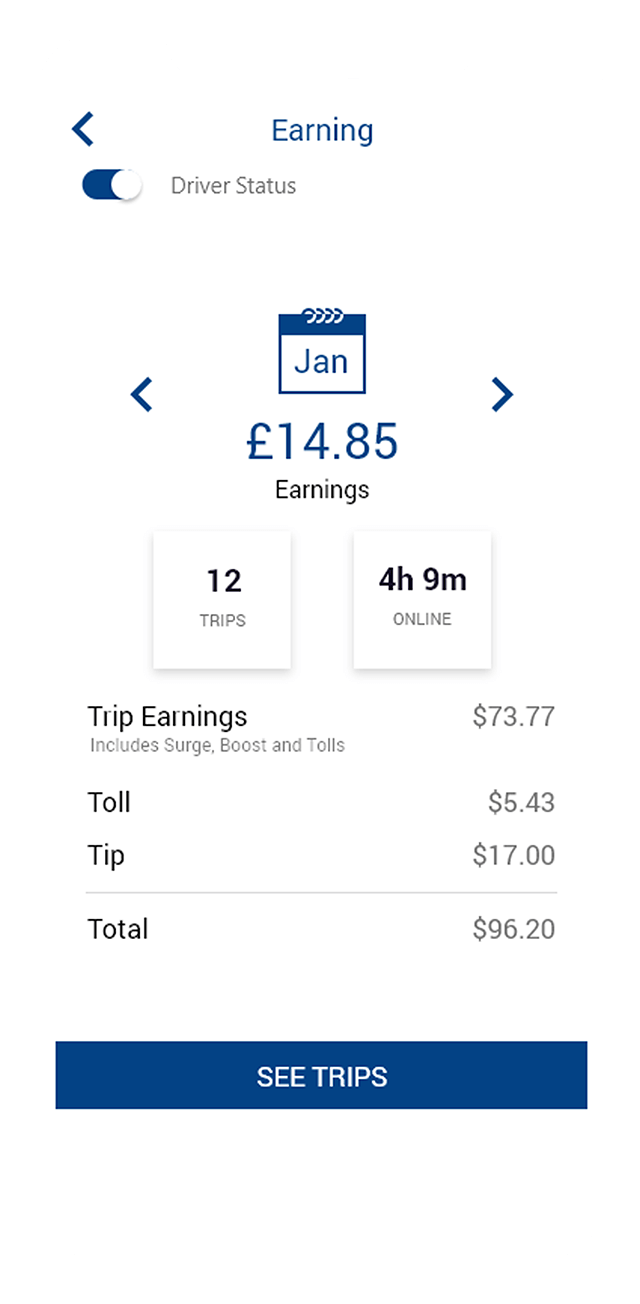This screenshot has width=640, height=1304.
Task: Toggle the Driver Status switch off
Action: 112,185
